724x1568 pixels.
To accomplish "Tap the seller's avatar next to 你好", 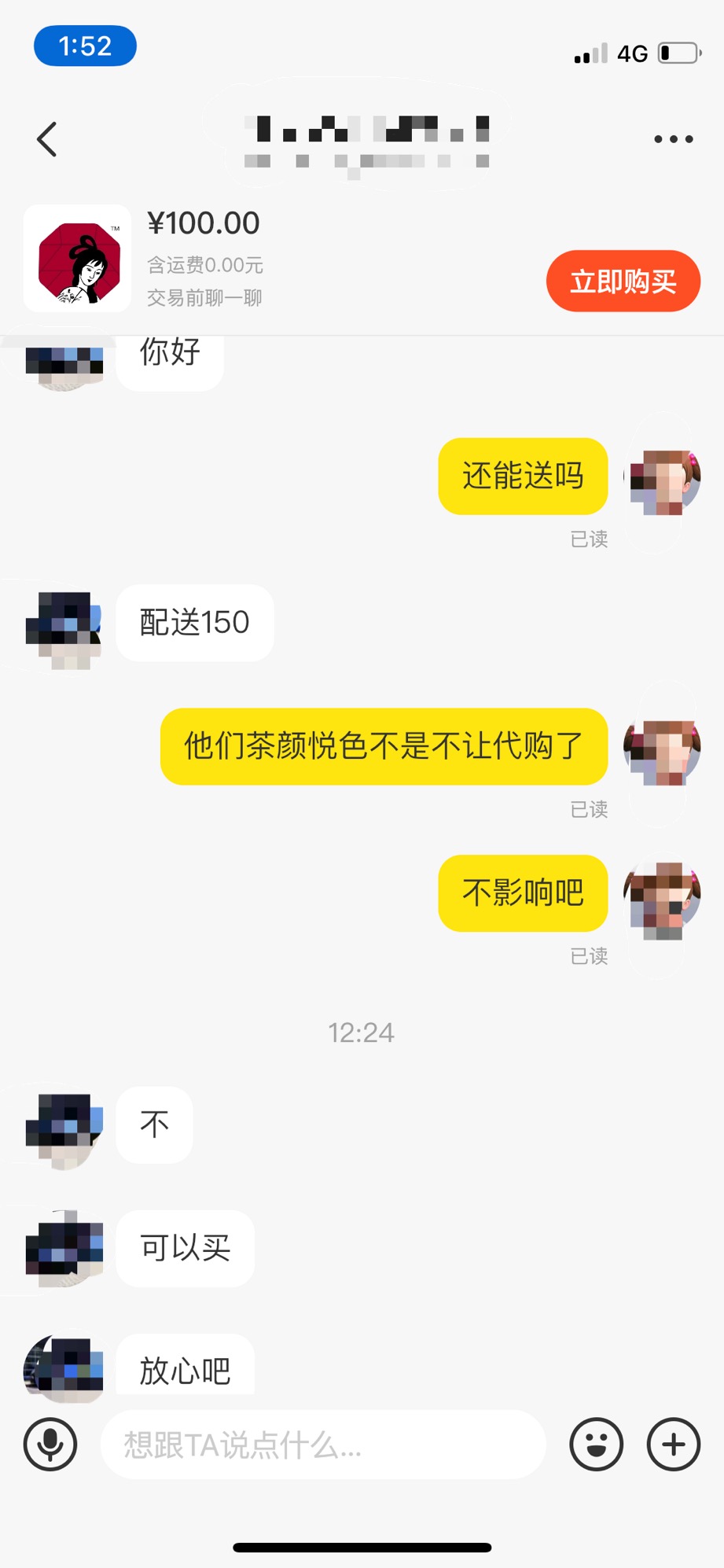I will point(63,363).
